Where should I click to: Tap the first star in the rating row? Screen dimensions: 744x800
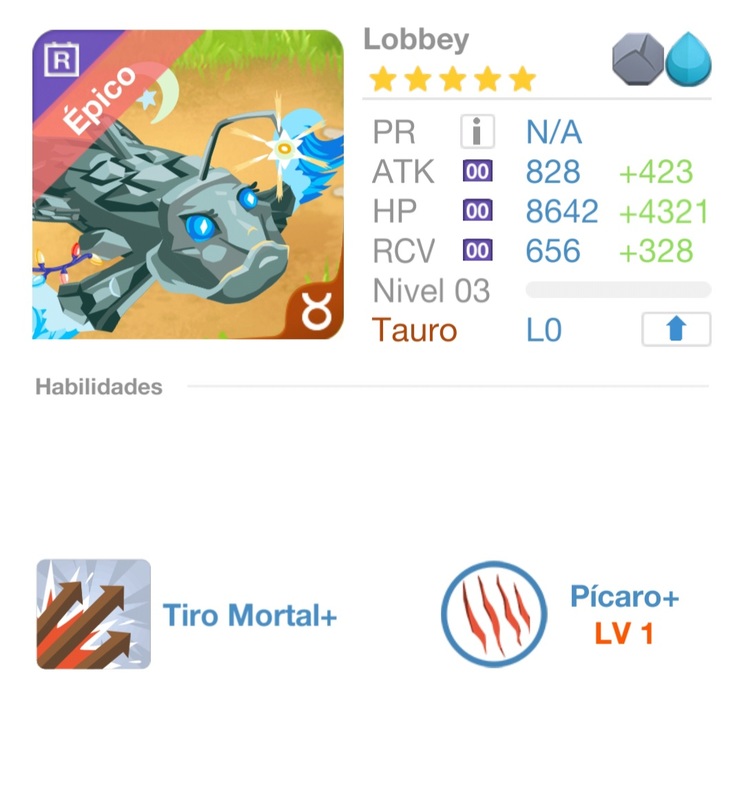click(381, 76)
